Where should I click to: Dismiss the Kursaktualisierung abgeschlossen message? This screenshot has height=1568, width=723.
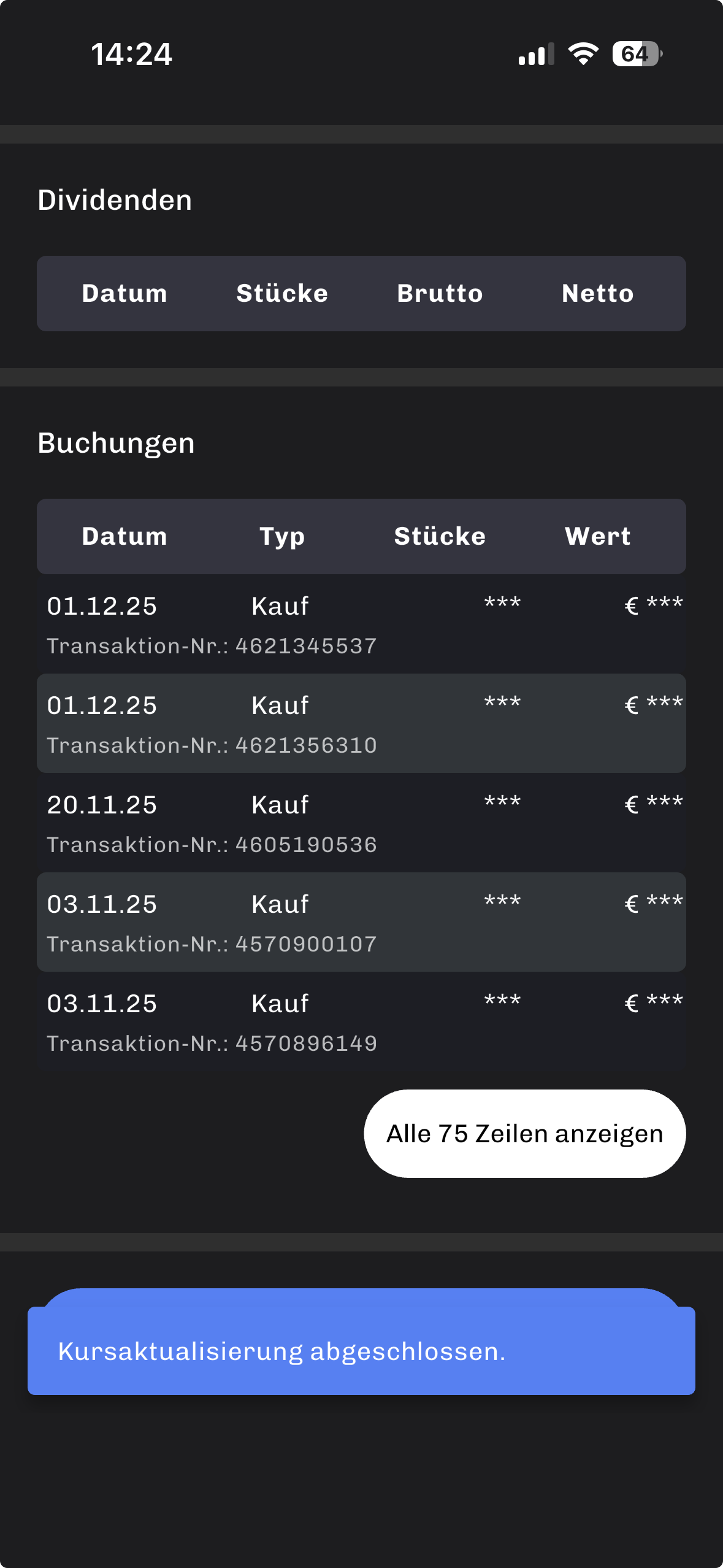click(361, 1351)
